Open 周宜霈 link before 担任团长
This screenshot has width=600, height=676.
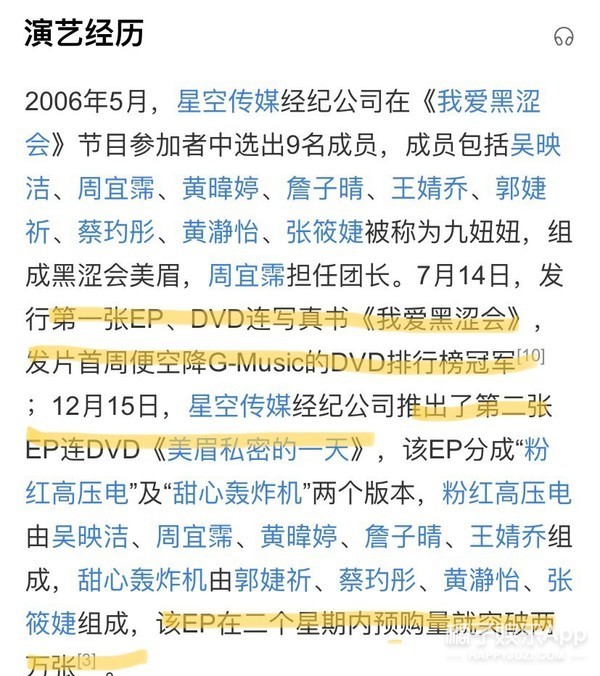click(255, 274)
